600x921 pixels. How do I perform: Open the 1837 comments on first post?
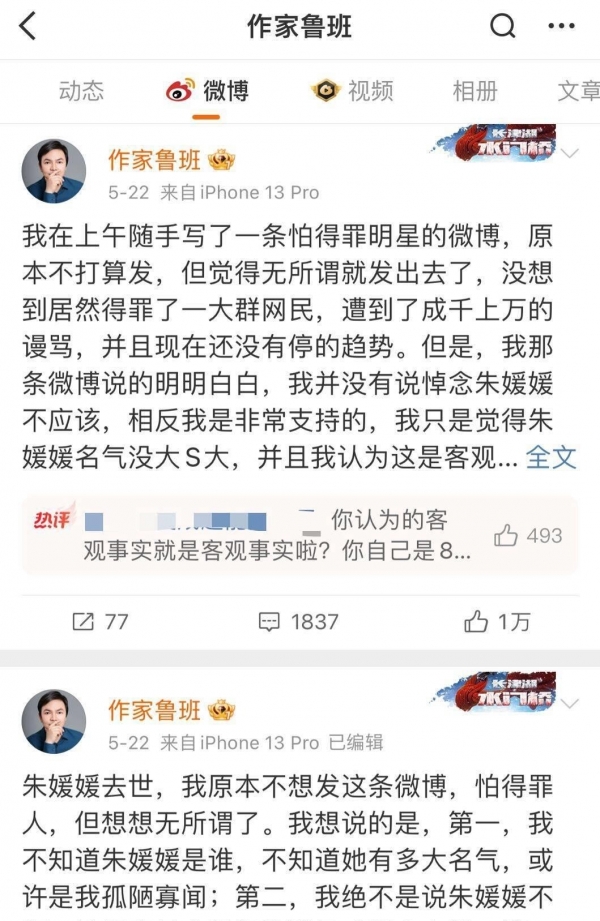(x=299, y=621)
